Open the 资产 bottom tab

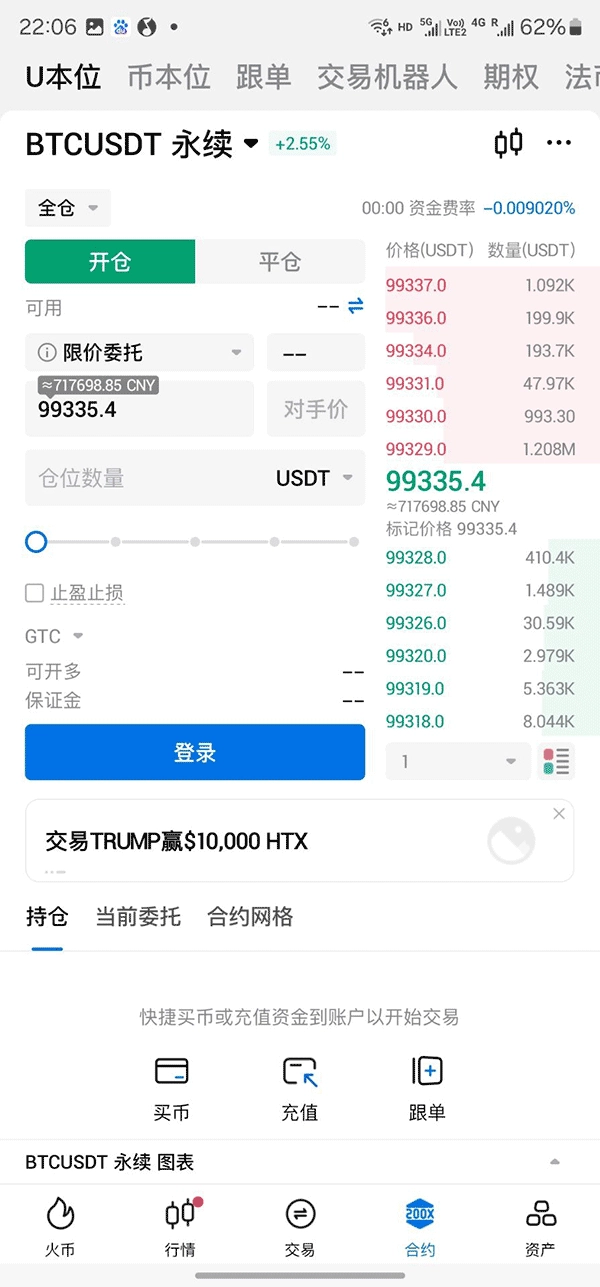(x=541, y=1225)
